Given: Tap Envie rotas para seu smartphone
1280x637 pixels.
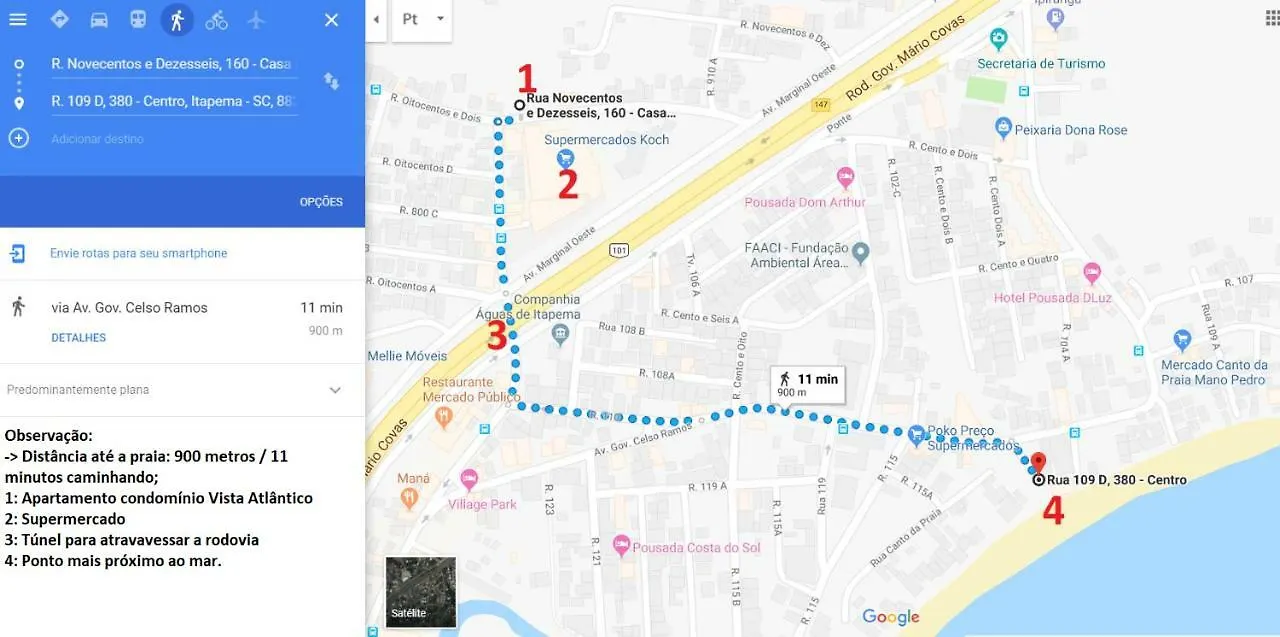Looking at the screenshot, I should tap(138, 254).
